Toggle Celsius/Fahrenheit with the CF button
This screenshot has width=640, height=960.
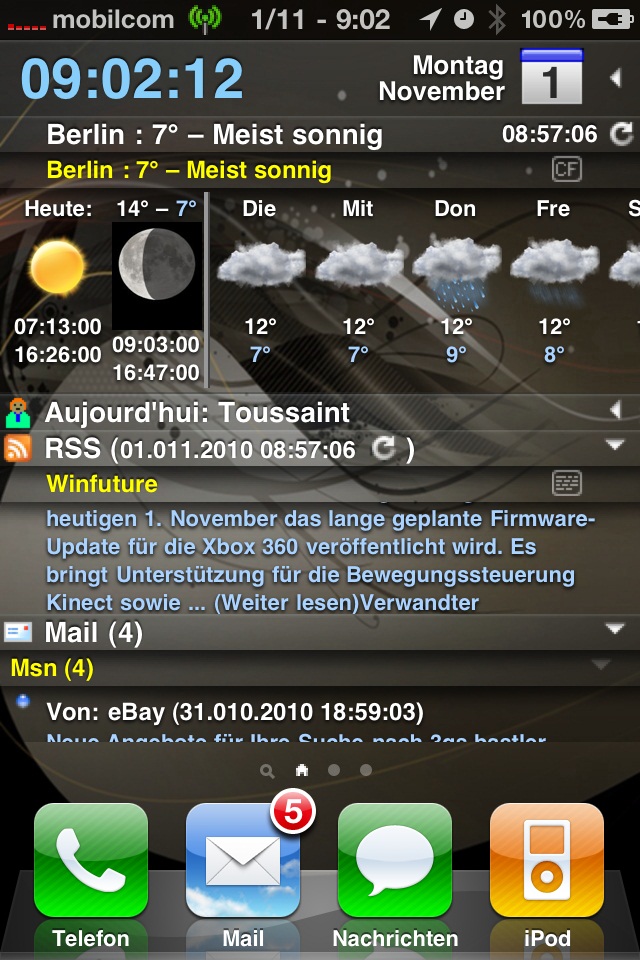[567, 169]
